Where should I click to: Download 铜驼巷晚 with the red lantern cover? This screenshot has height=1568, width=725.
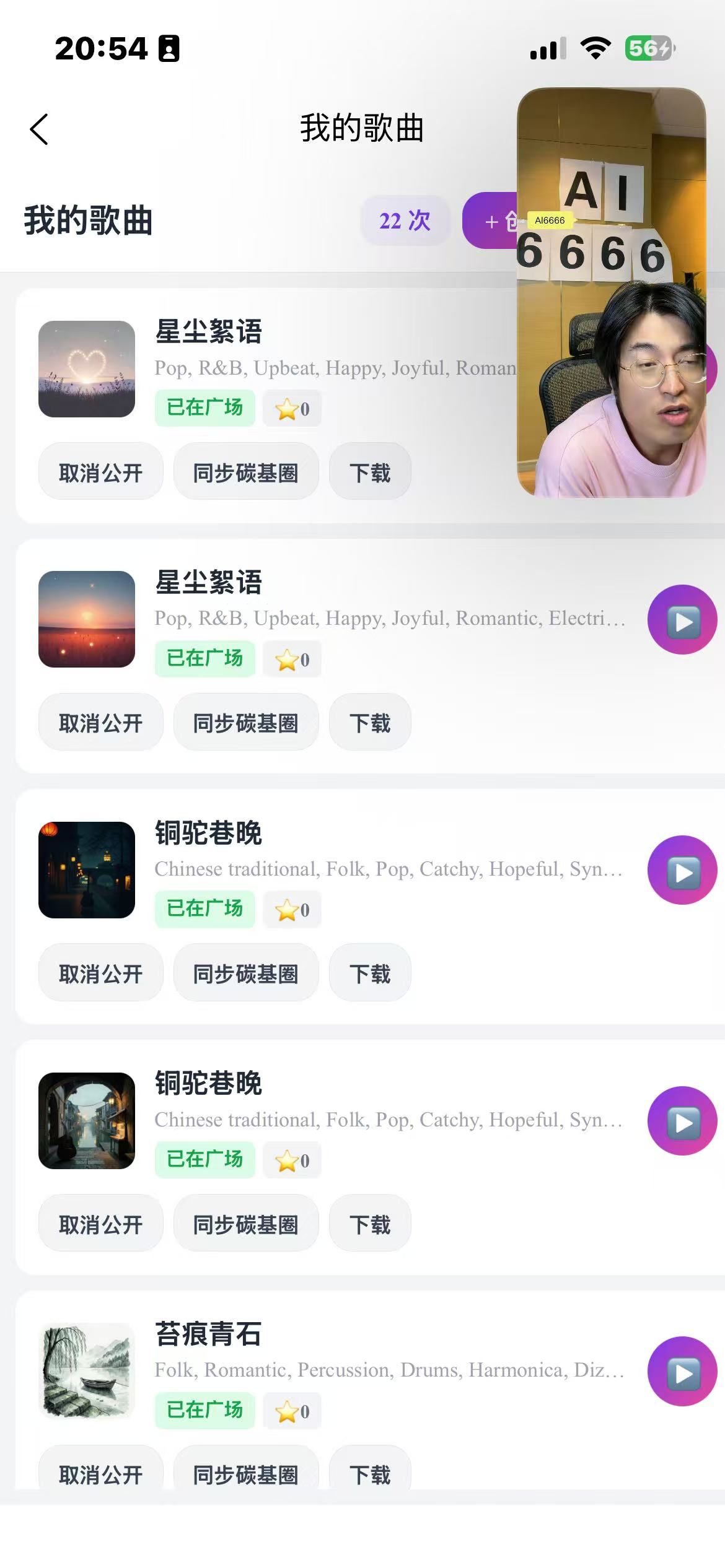(370, 973)
